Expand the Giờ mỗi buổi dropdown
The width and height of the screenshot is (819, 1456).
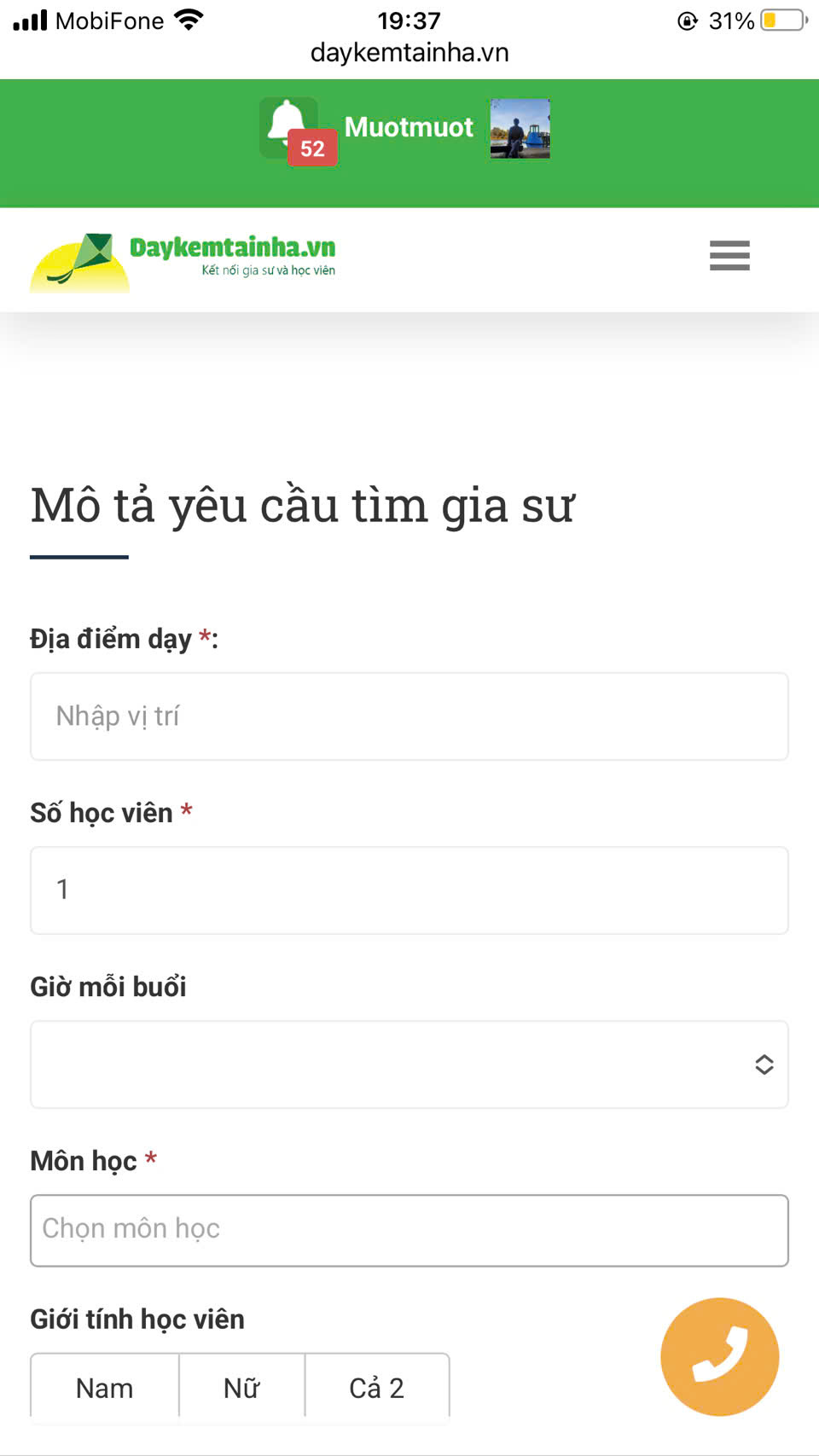pyautogui.click(x=409, y=1064)
